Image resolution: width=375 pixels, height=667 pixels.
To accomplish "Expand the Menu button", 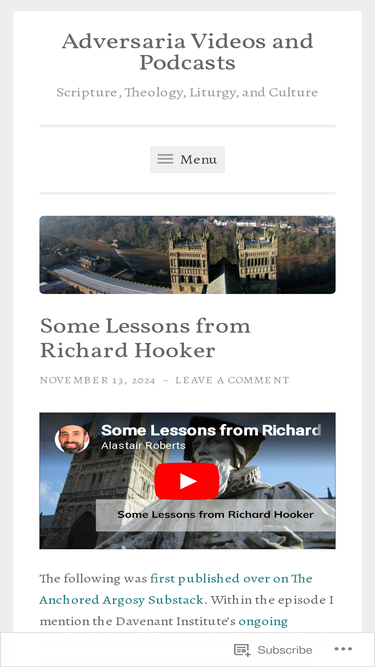I will [x=188, y=160].
